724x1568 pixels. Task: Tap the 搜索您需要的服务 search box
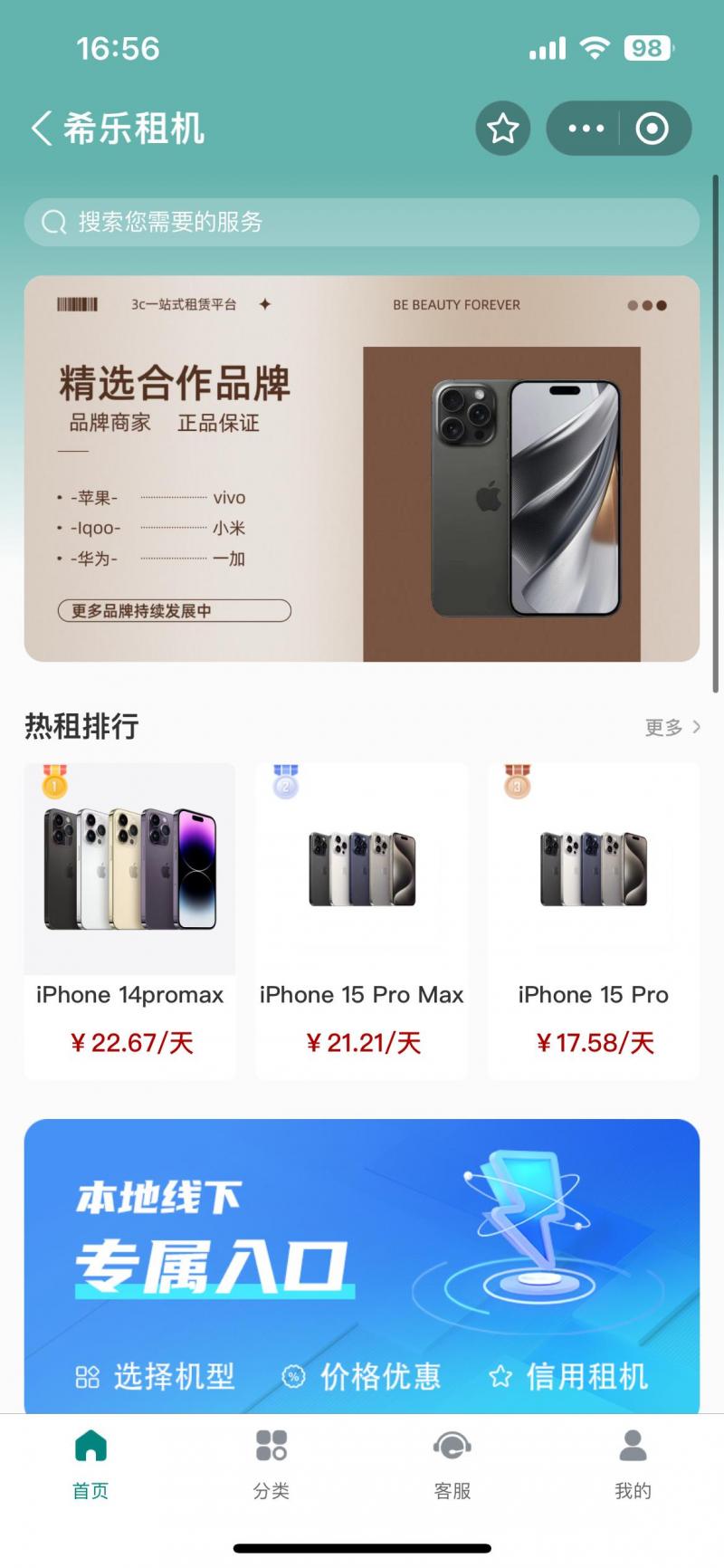pos(361,222)
